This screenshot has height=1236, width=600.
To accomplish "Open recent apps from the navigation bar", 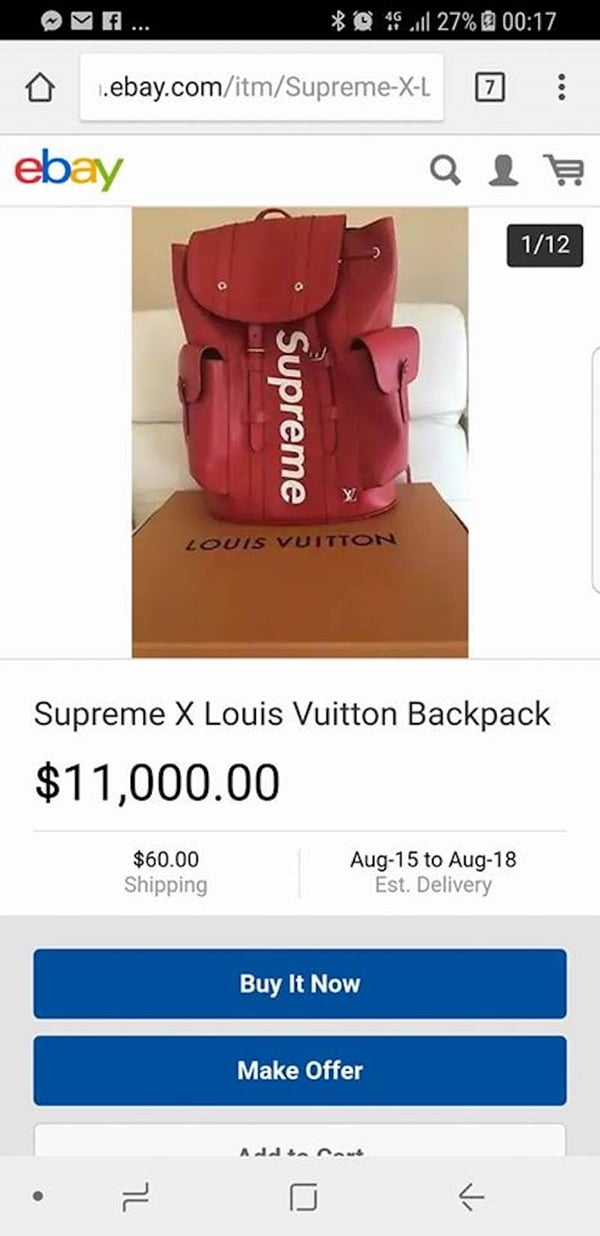I will [x=136, y=1196].
